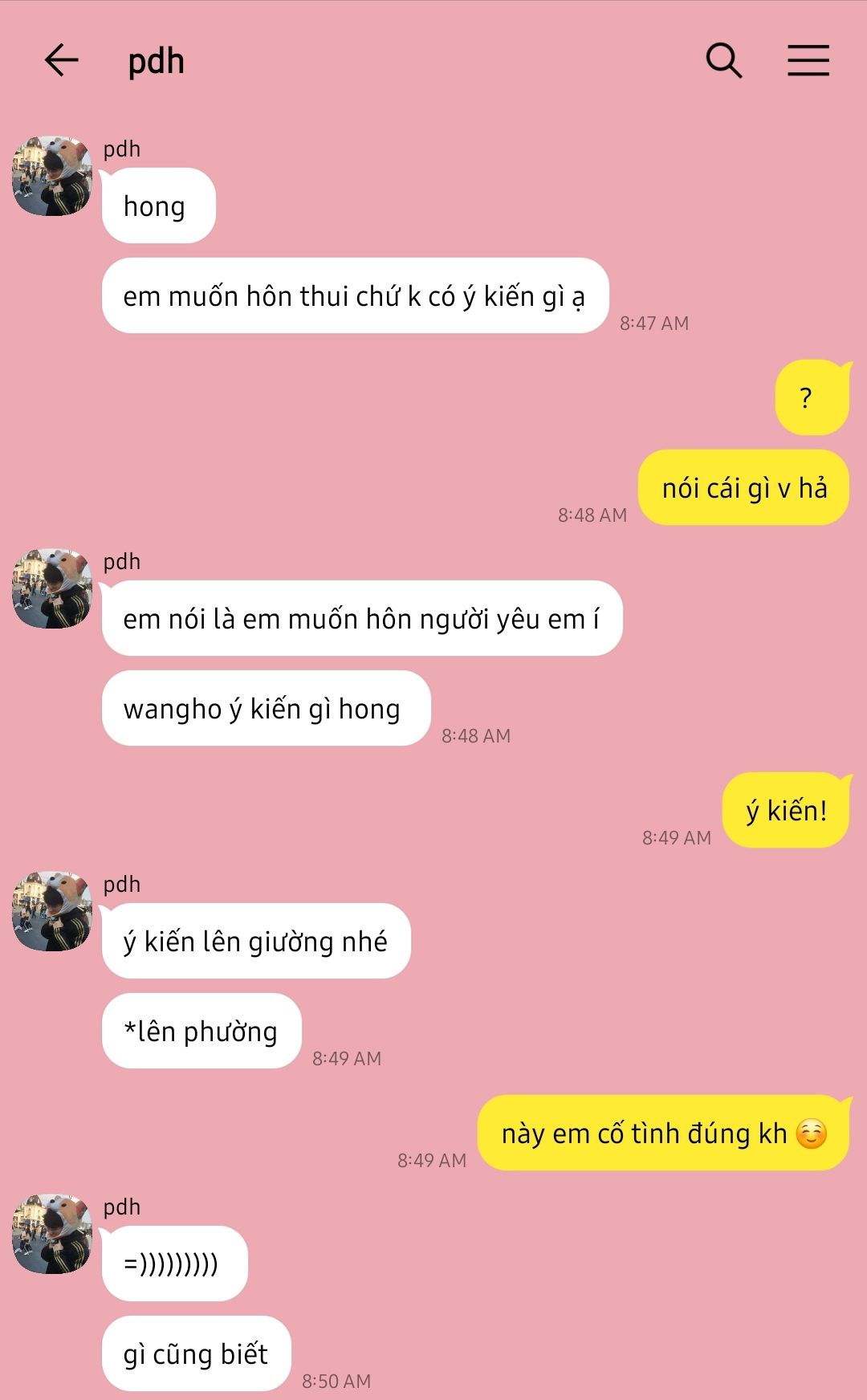Open the chat room hamburger menu
The width and height of the screenshot is (867, 1400).
pos(808,60)
